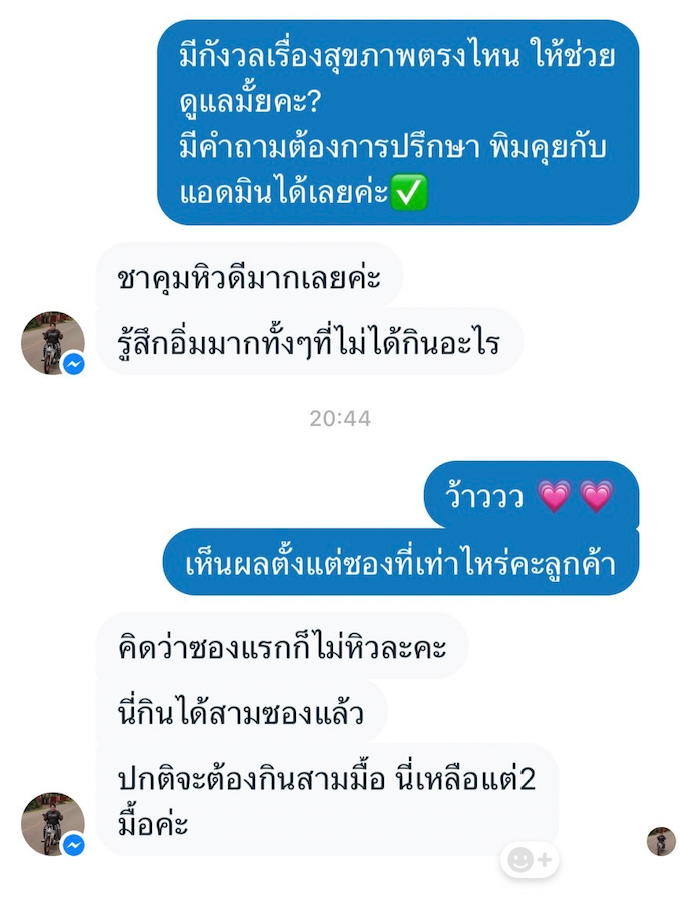The image size is (680, 916).
Task: Open sender's avatar beside เหลือแต่2 มื้อค่ะ message
Action: point(52,825)
